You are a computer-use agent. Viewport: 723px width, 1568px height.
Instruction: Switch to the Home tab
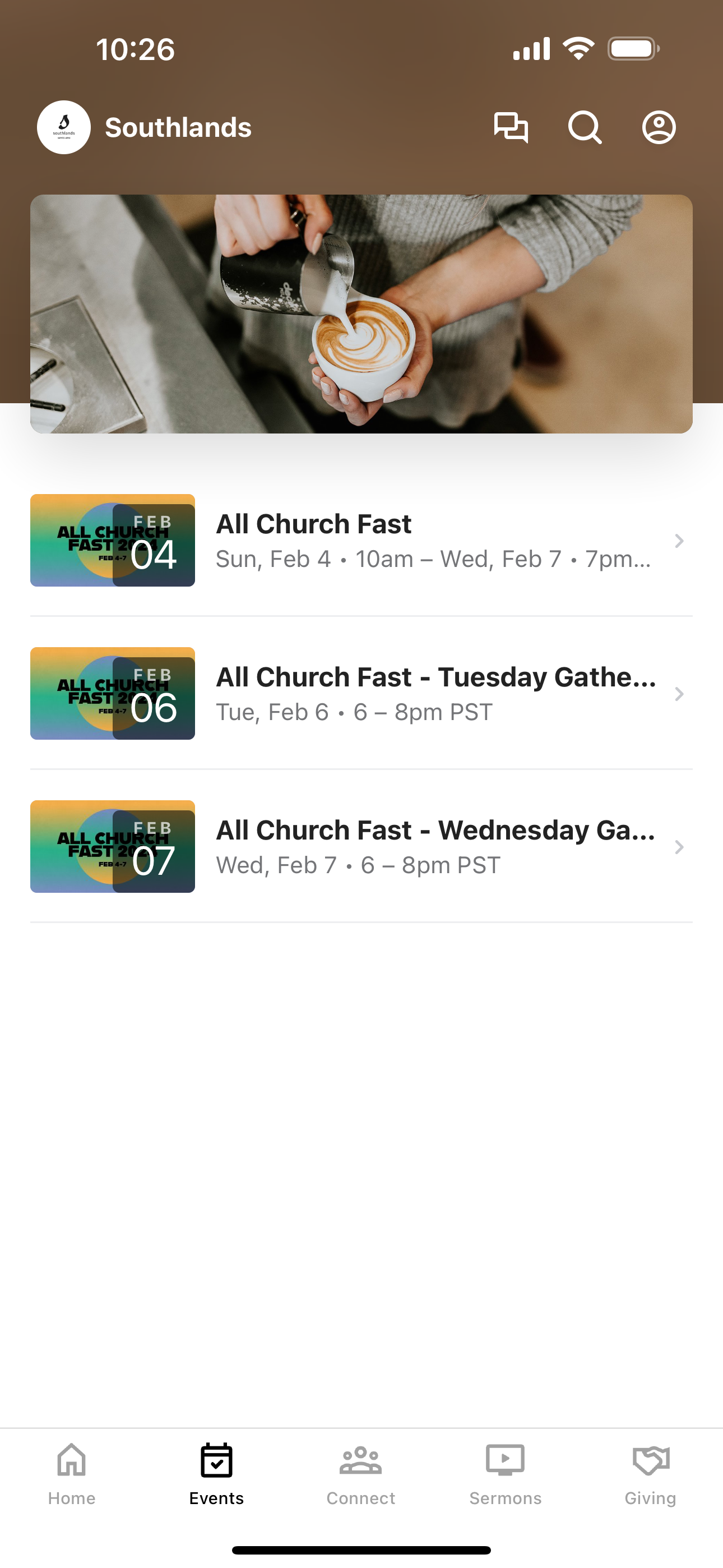pos(72,1473)
